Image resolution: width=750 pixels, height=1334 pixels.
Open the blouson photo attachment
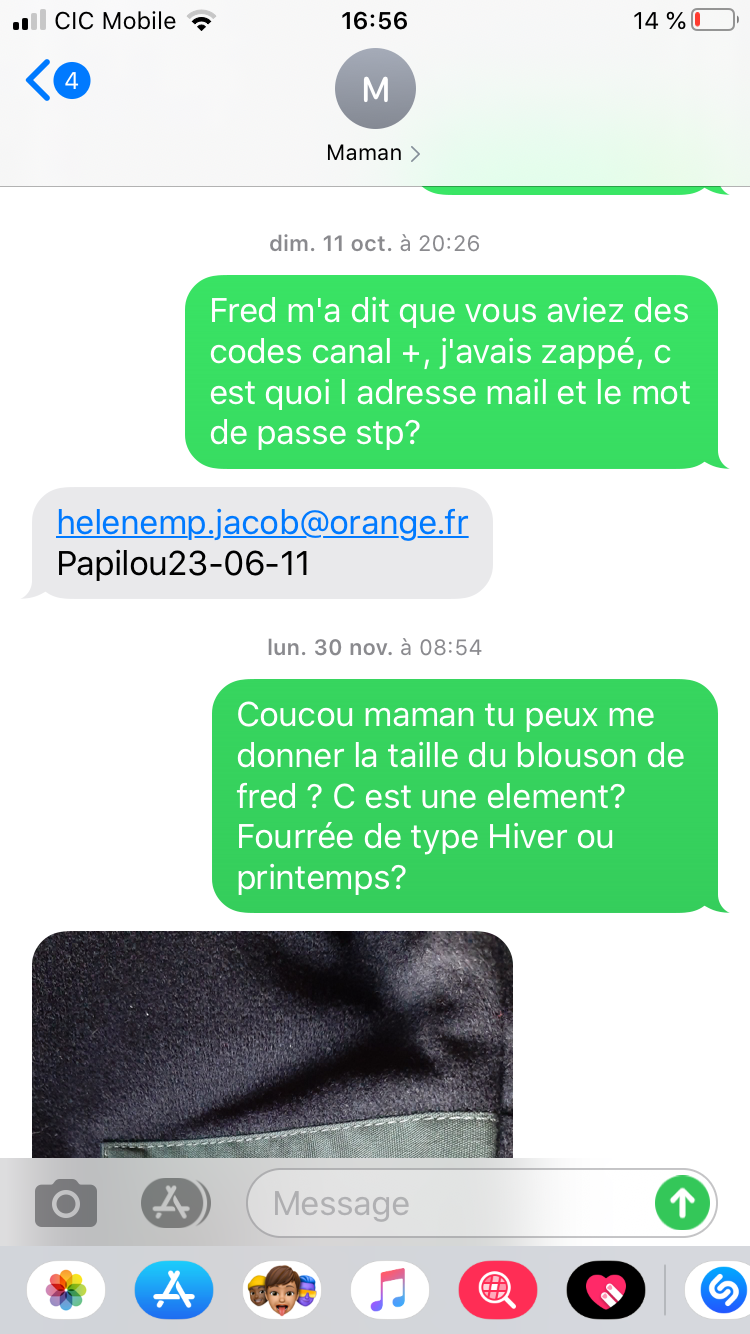pos(272,1043)
